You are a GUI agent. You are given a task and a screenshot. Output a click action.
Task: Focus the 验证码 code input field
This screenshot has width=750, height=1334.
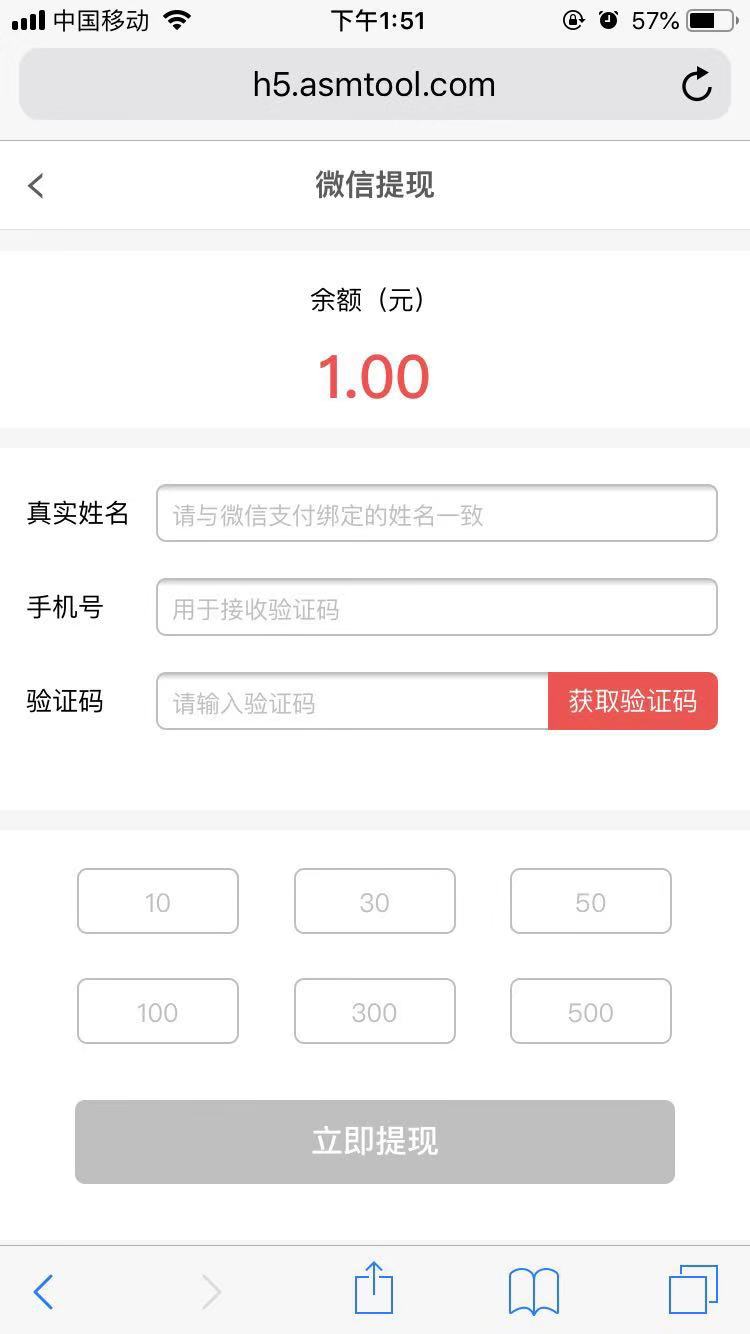point(353,701)
